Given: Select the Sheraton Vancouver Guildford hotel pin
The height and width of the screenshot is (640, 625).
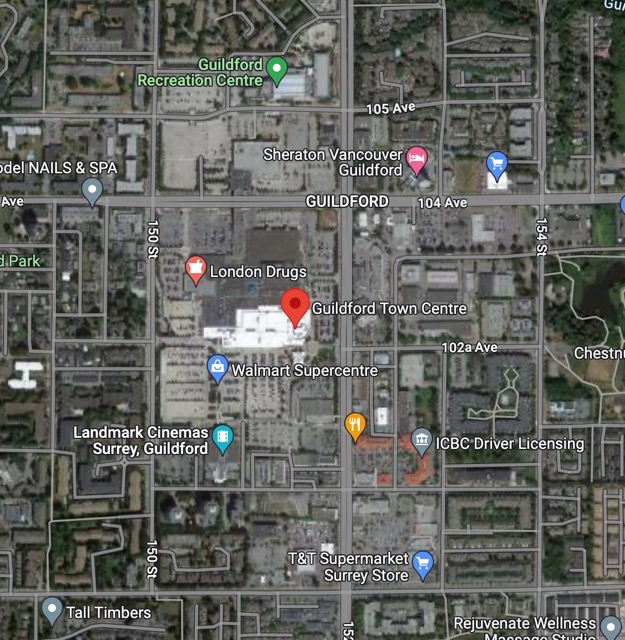Looking at the screenshot, I should tap(416, 158).
